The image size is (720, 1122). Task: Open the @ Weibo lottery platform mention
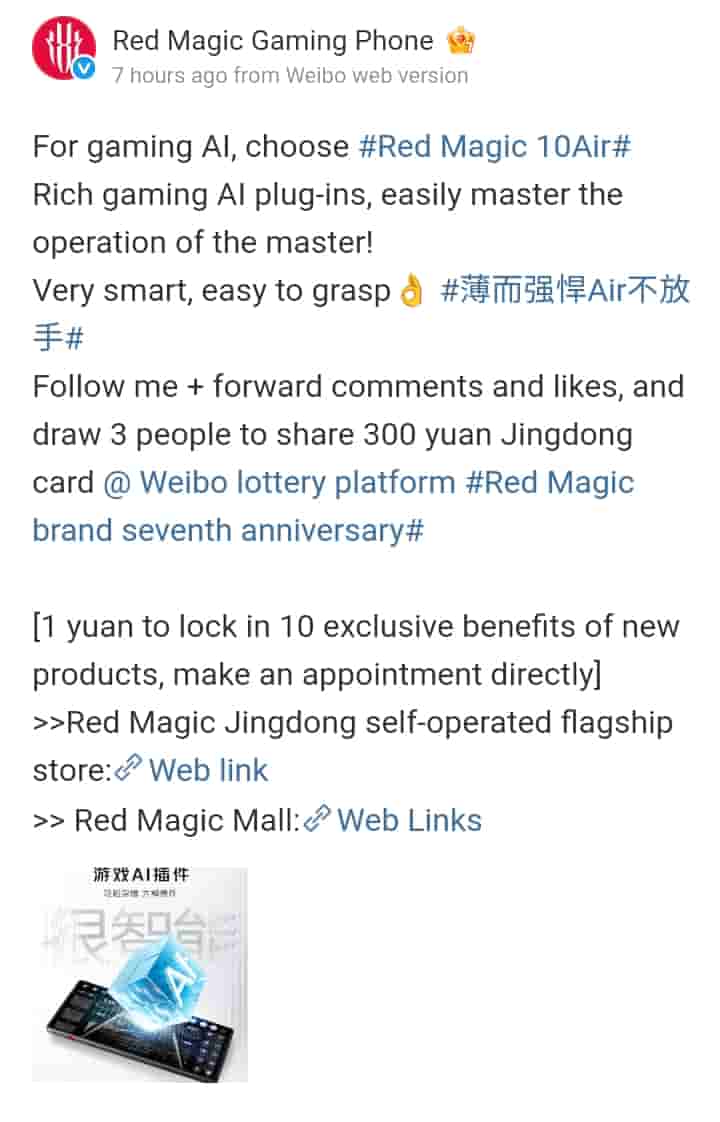(279, 482)
